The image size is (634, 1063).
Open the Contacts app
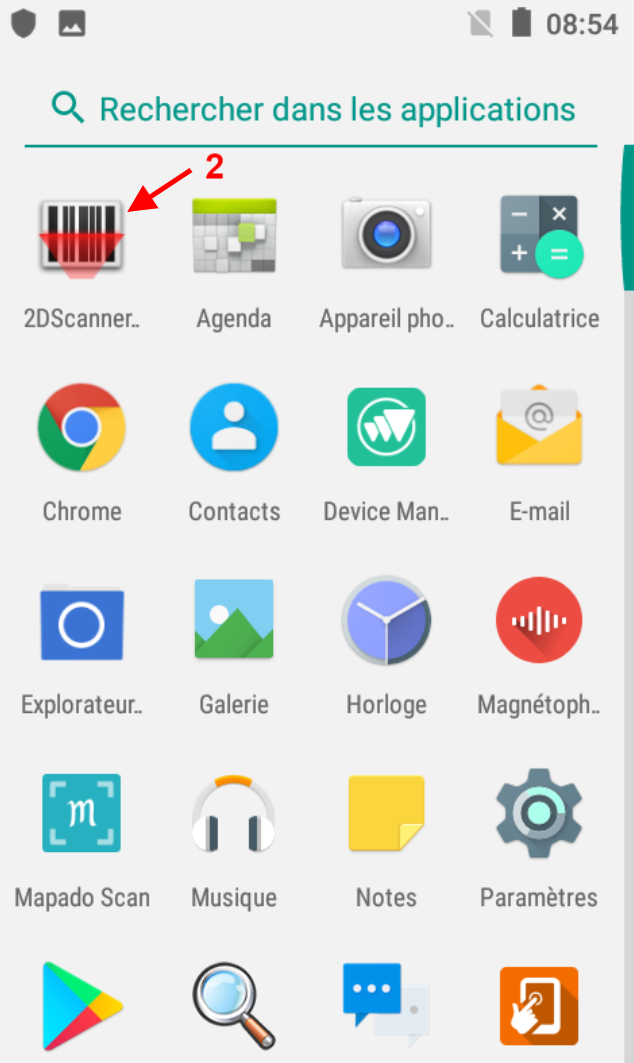click(234, 427)
